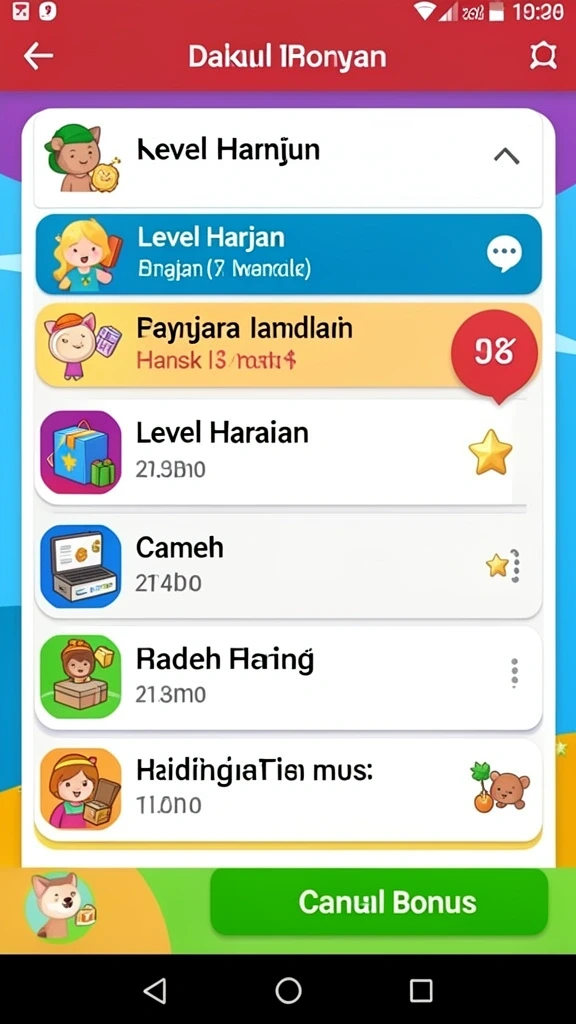Open more options for Cameh

515,566
